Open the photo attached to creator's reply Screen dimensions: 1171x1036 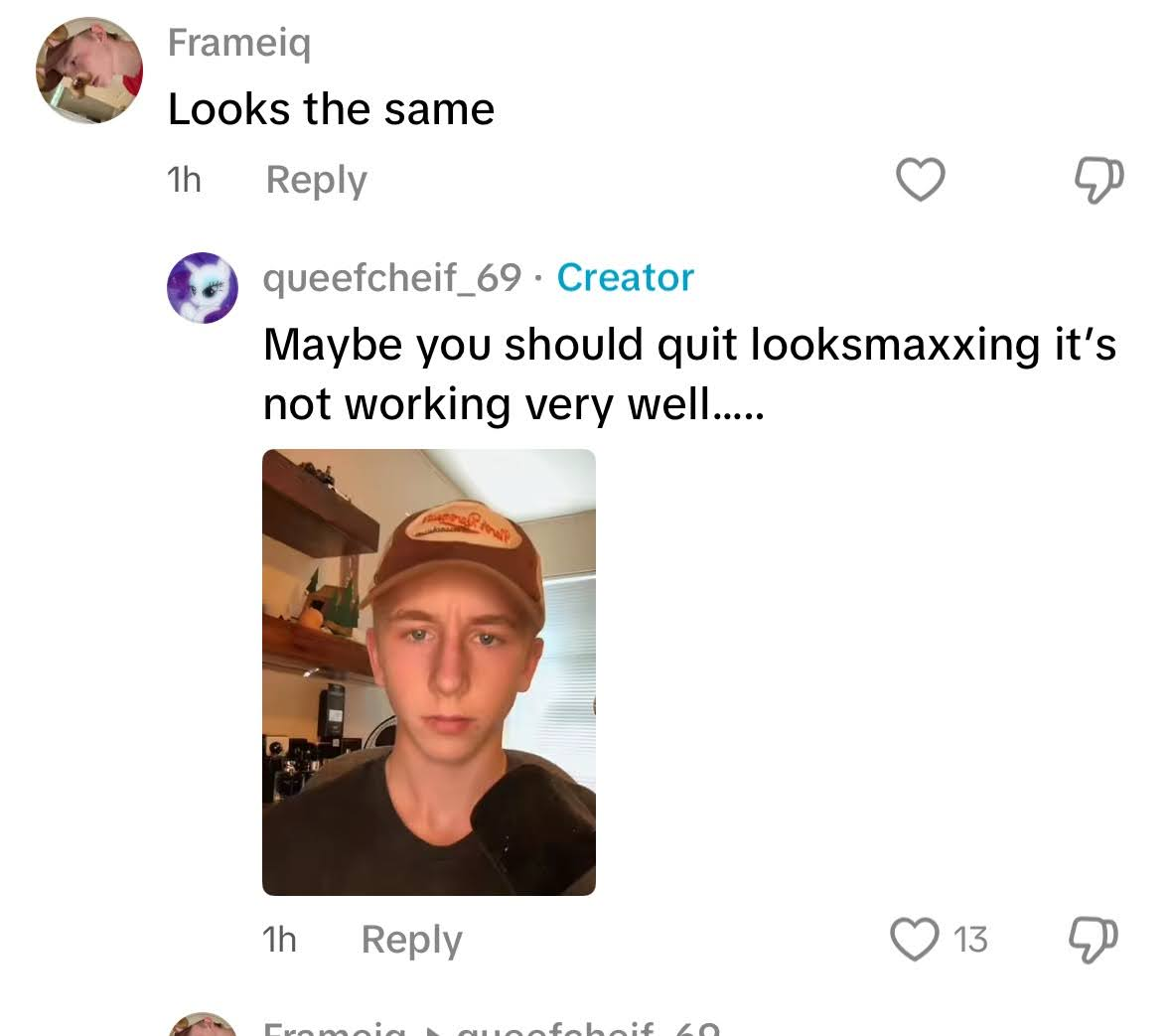(x=428, y=671)
